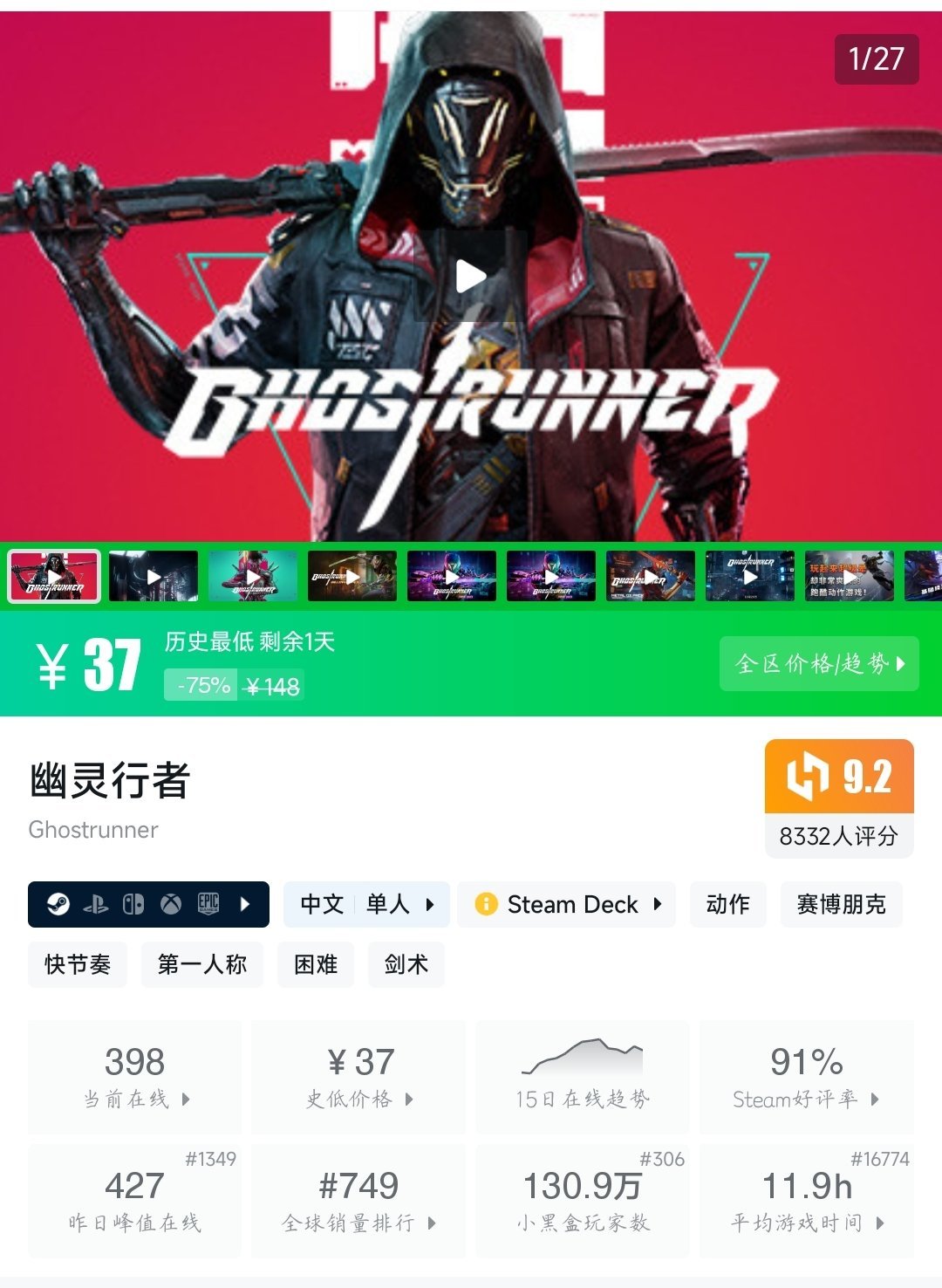Open the 第一人称 tag
This screenshot has height=1288, width=942.
point(202,964)
